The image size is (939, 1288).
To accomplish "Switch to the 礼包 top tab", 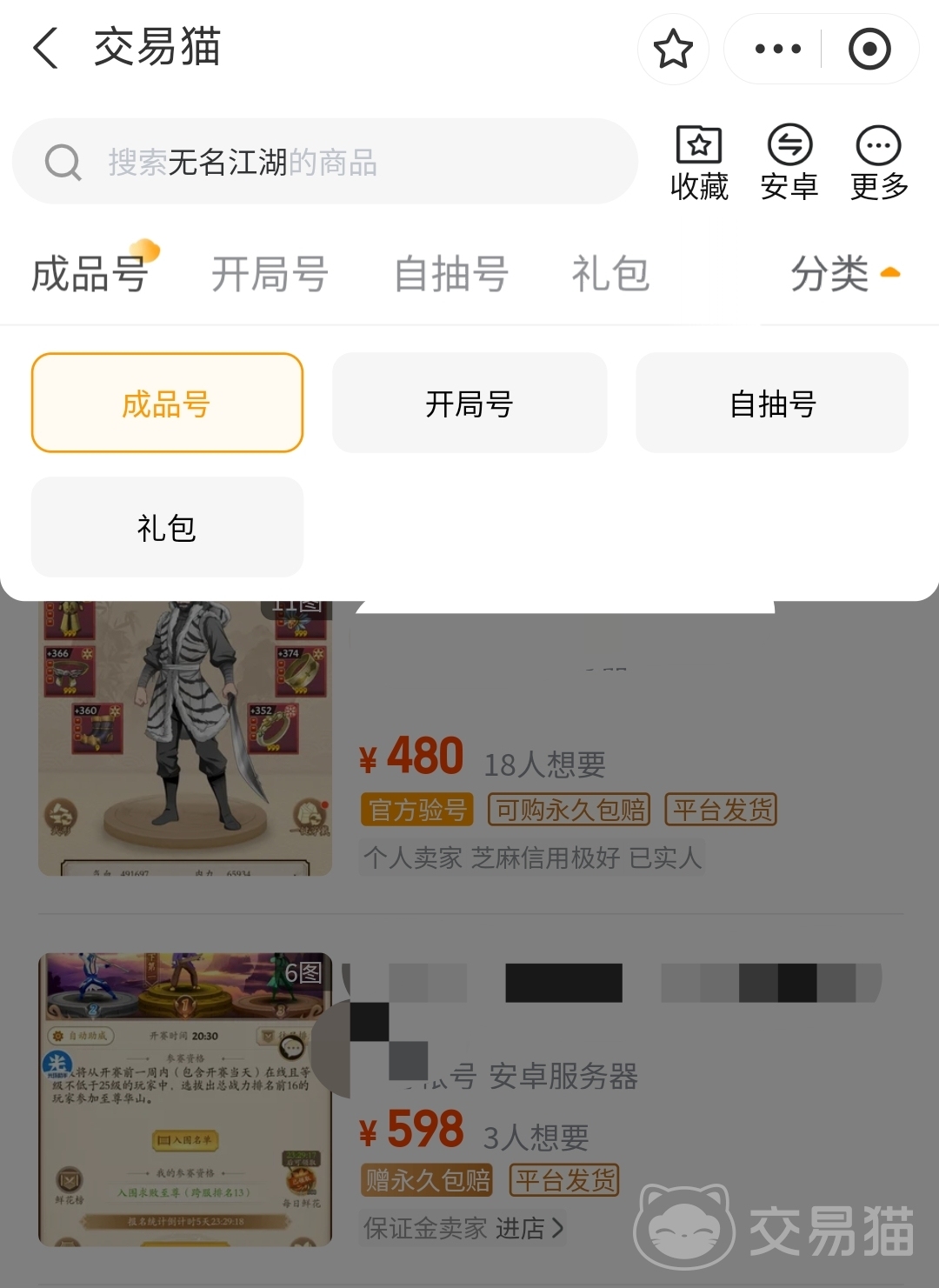I will 610,274.
